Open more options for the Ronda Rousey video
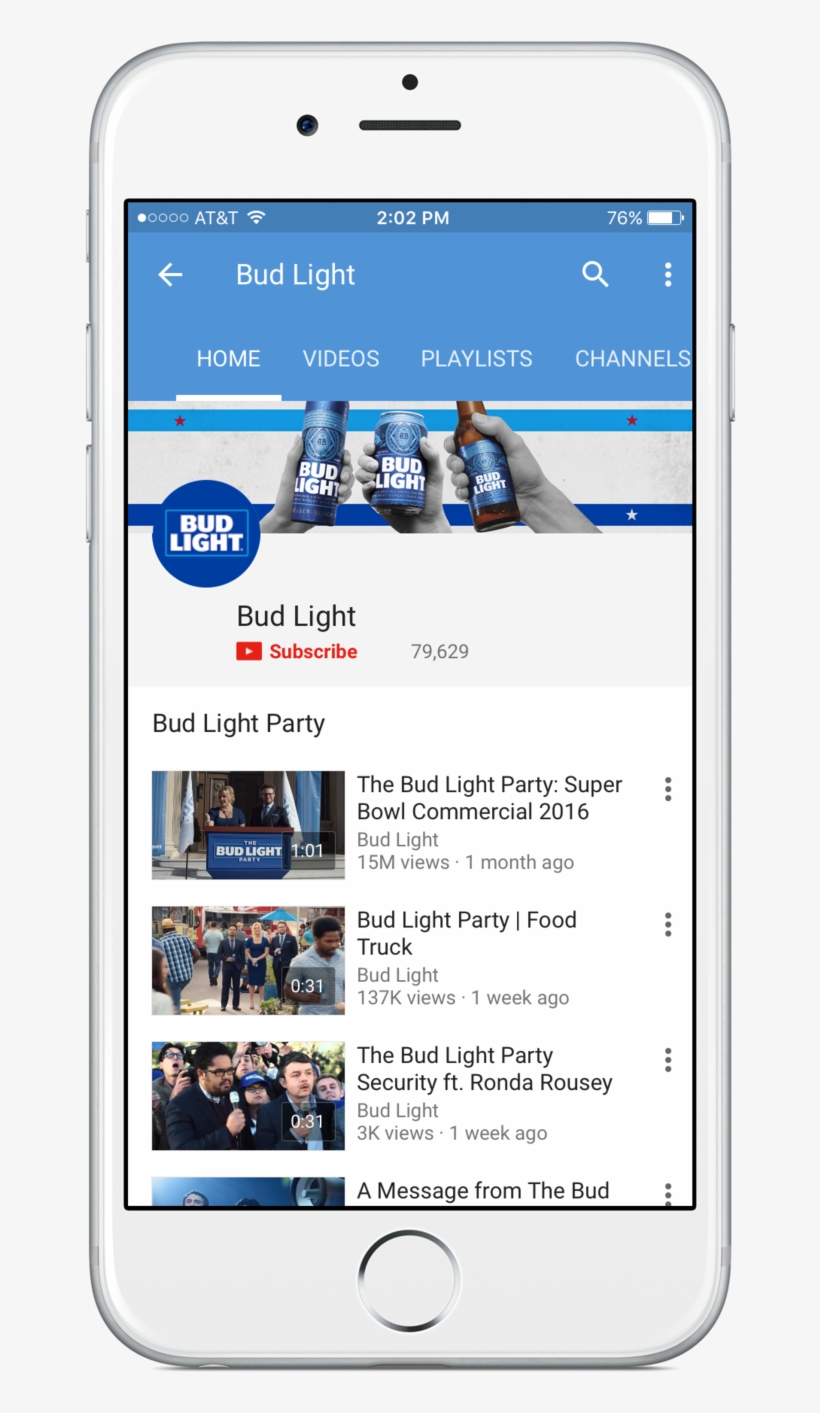The image size is (820, 1413). (668, 1060)
